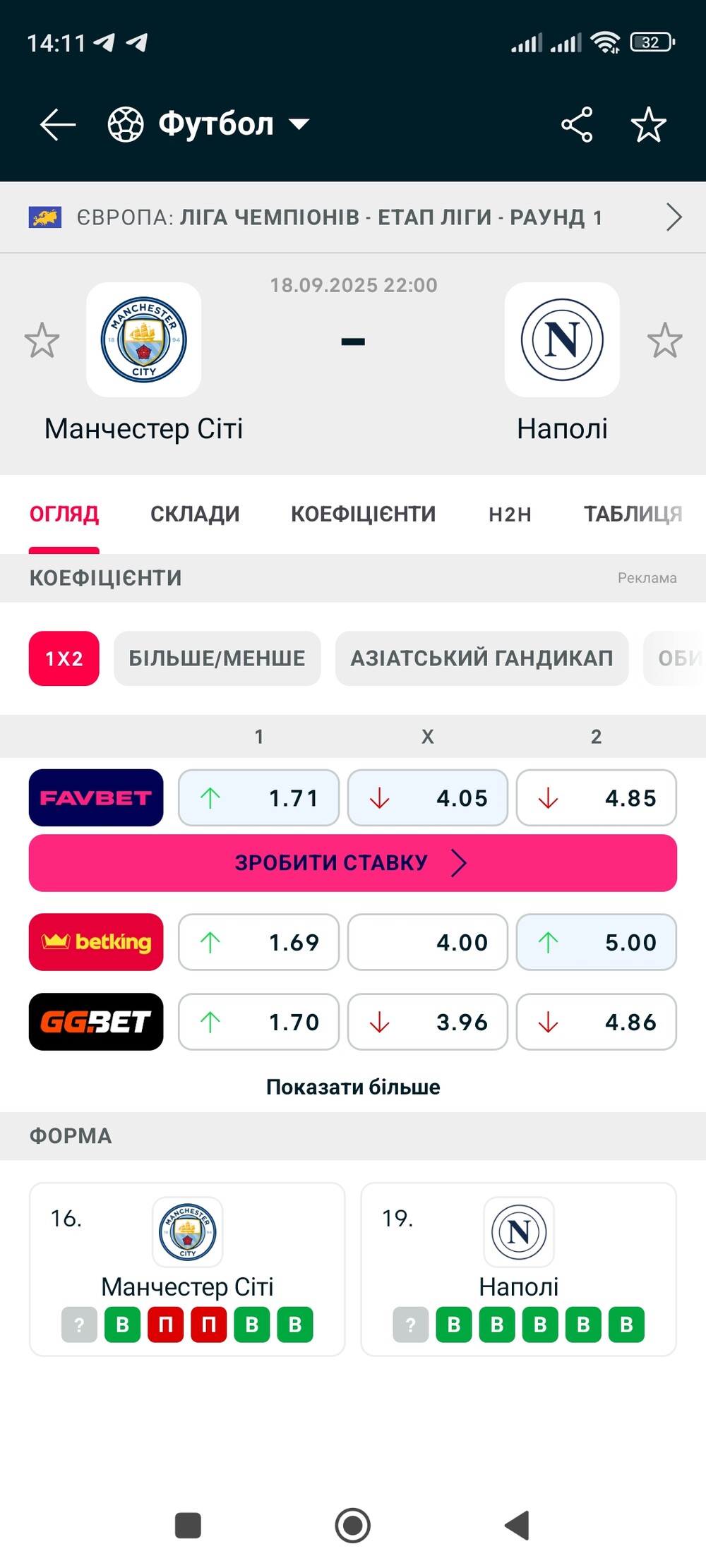Image resolution: width=706 pixels, height=1568 pixels.
Task: Open the Ліга Чемпіонів league row
Action: tap(353, 217)
